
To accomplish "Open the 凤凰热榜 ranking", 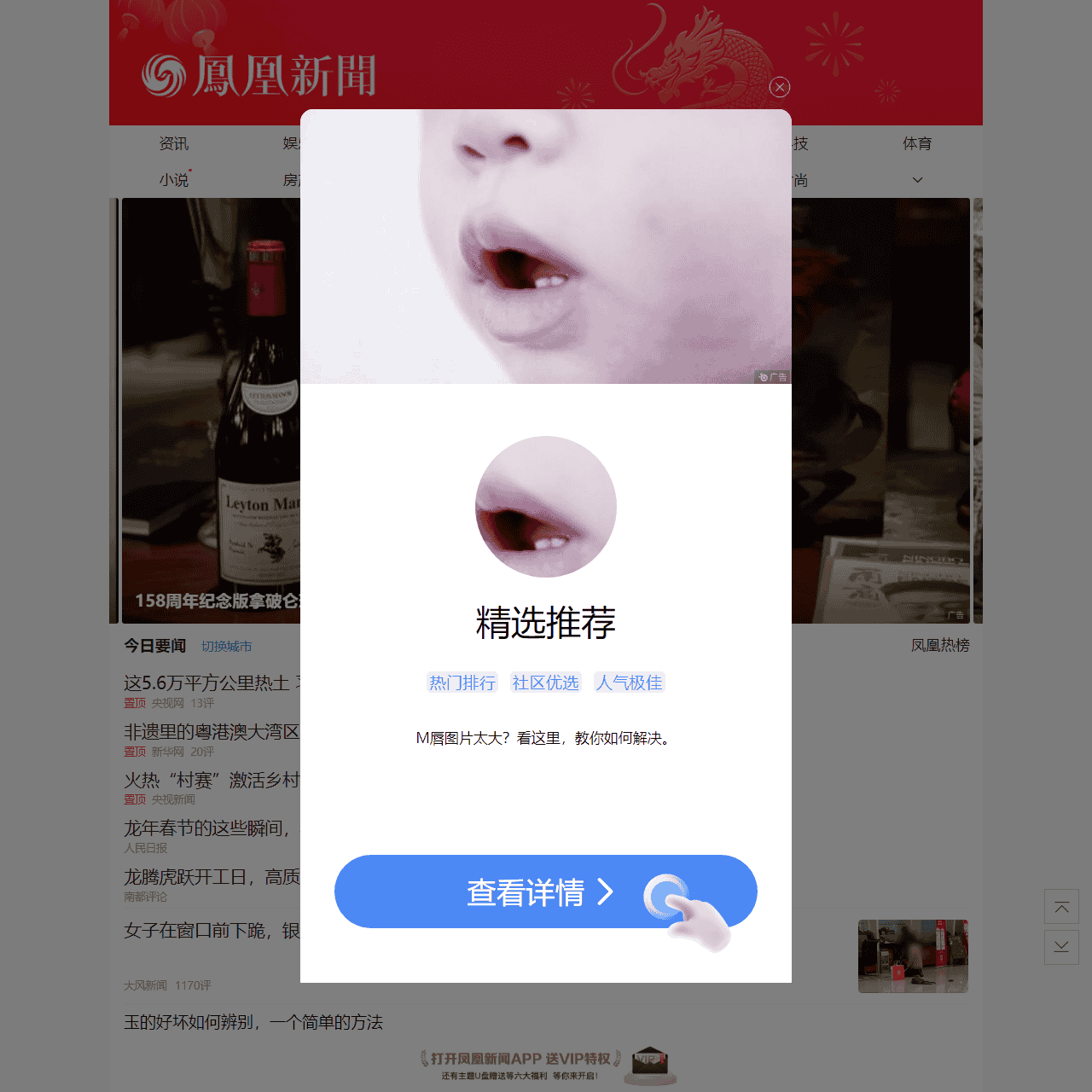I will tap(939, 646).
